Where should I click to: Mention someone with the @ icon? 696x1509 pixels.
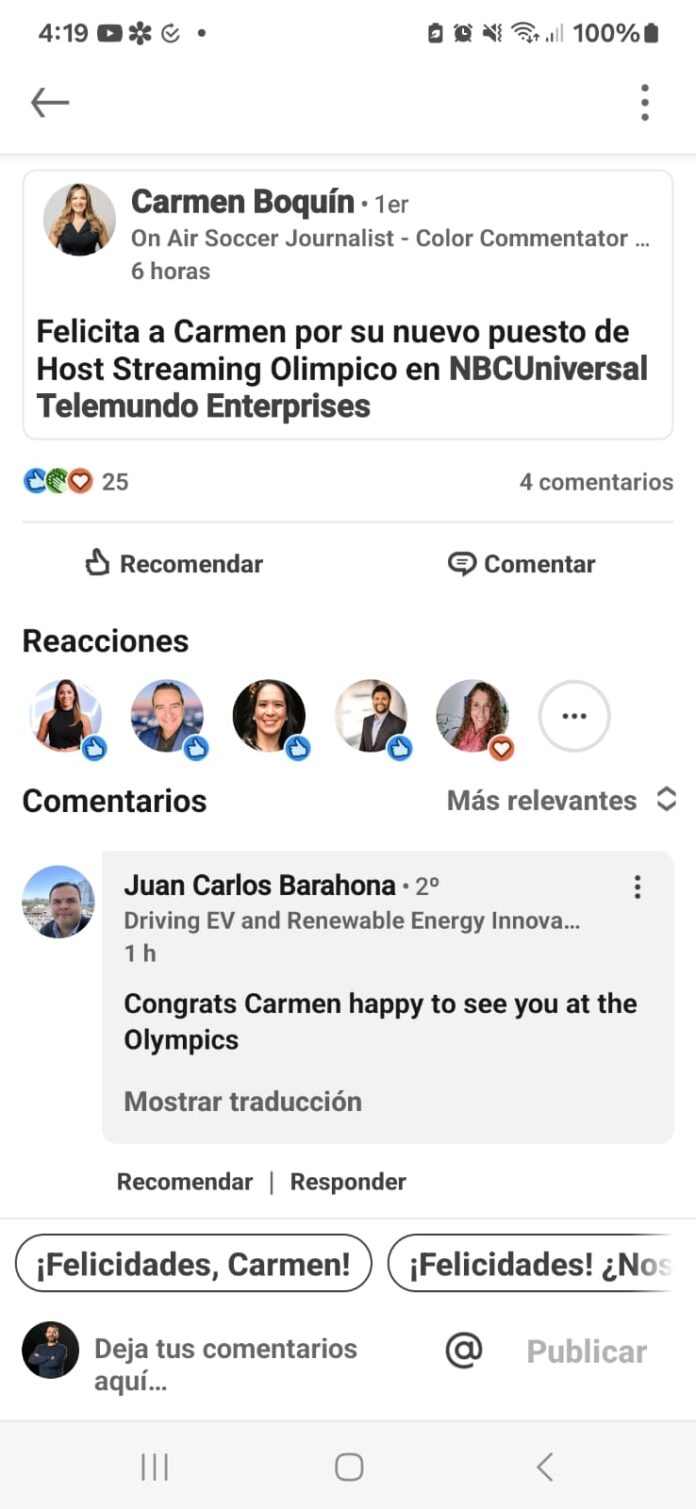click(464, 1350)
